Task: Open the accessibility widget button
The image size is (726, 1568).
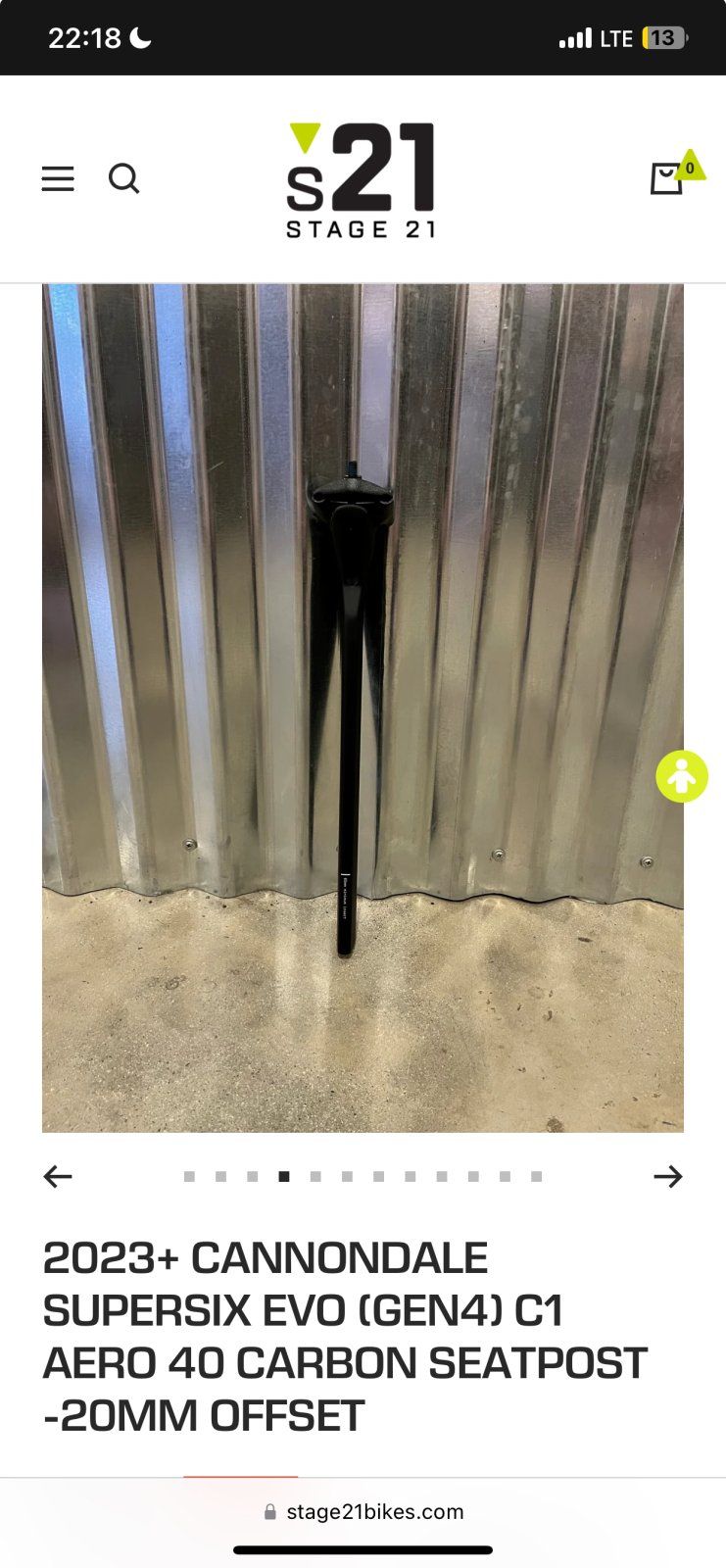Action: click(682, 777)
